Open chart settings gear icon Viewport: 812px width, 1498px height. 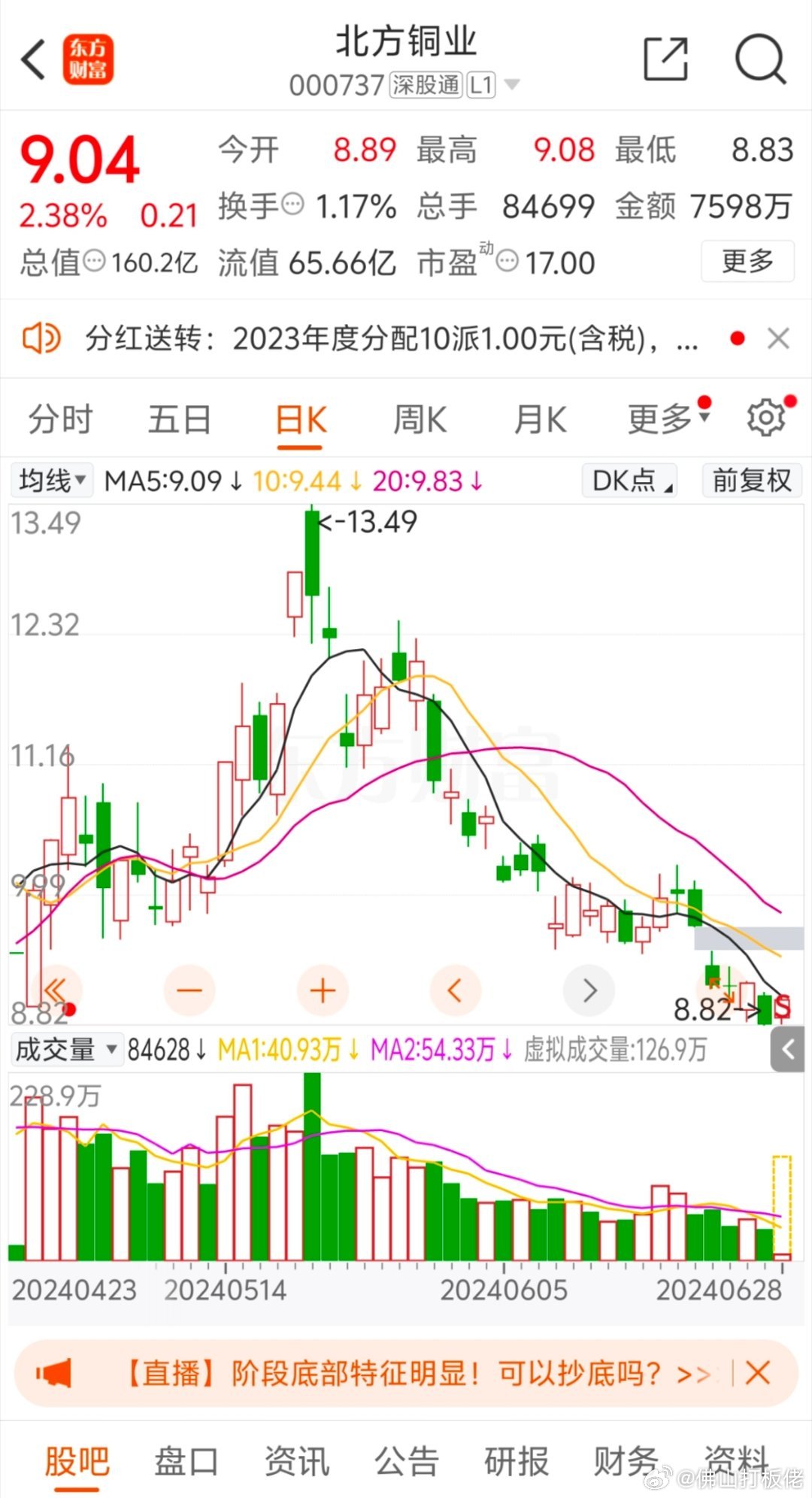[766, 417]
